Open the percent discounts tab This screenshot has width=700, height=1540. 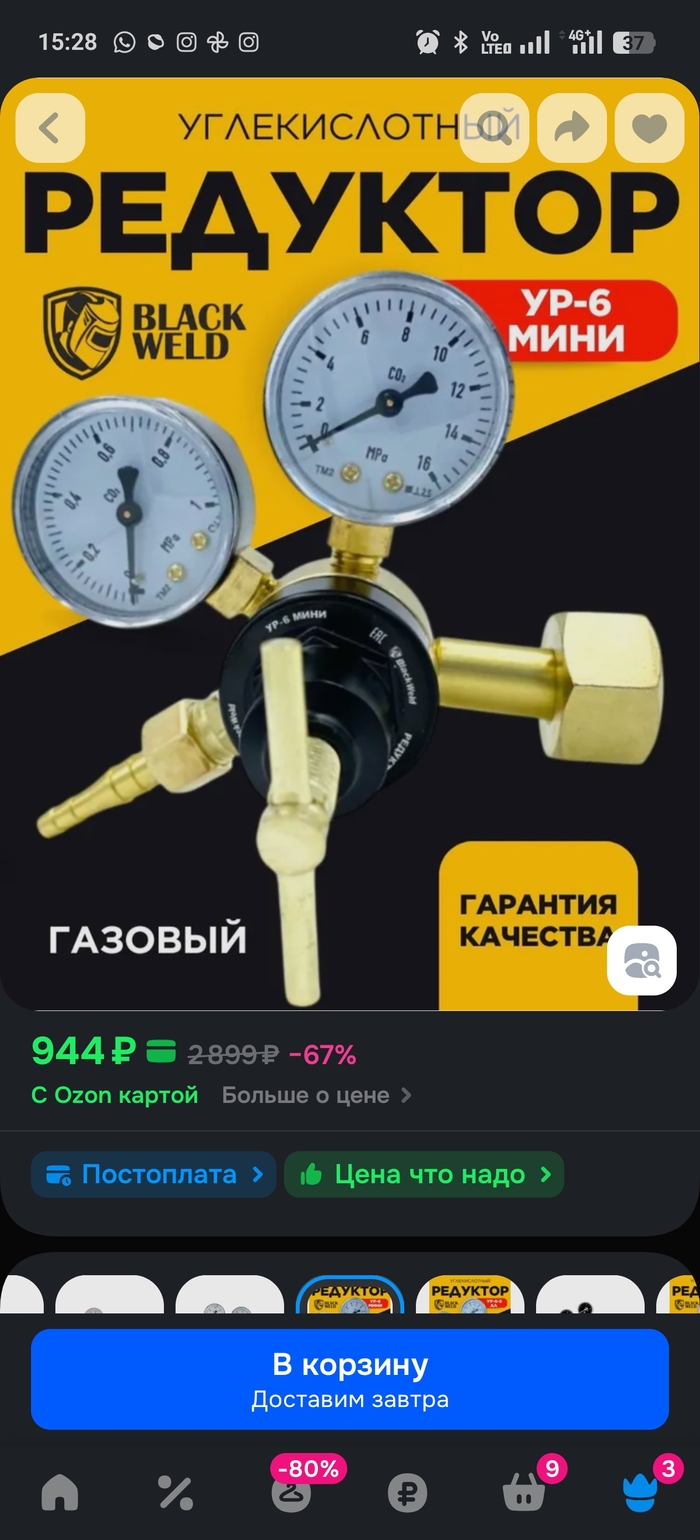coord(175,1493)
